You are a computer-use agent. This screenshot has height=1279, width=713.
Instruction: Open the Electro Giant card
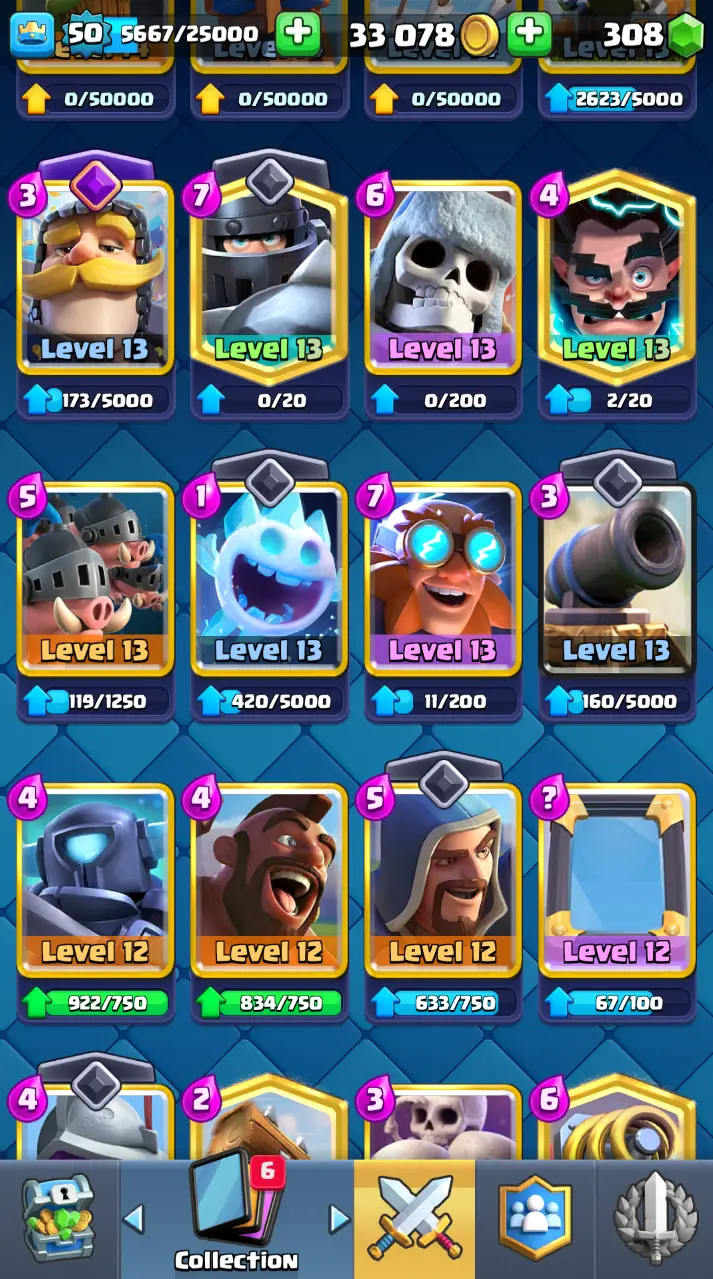point(442,580)
